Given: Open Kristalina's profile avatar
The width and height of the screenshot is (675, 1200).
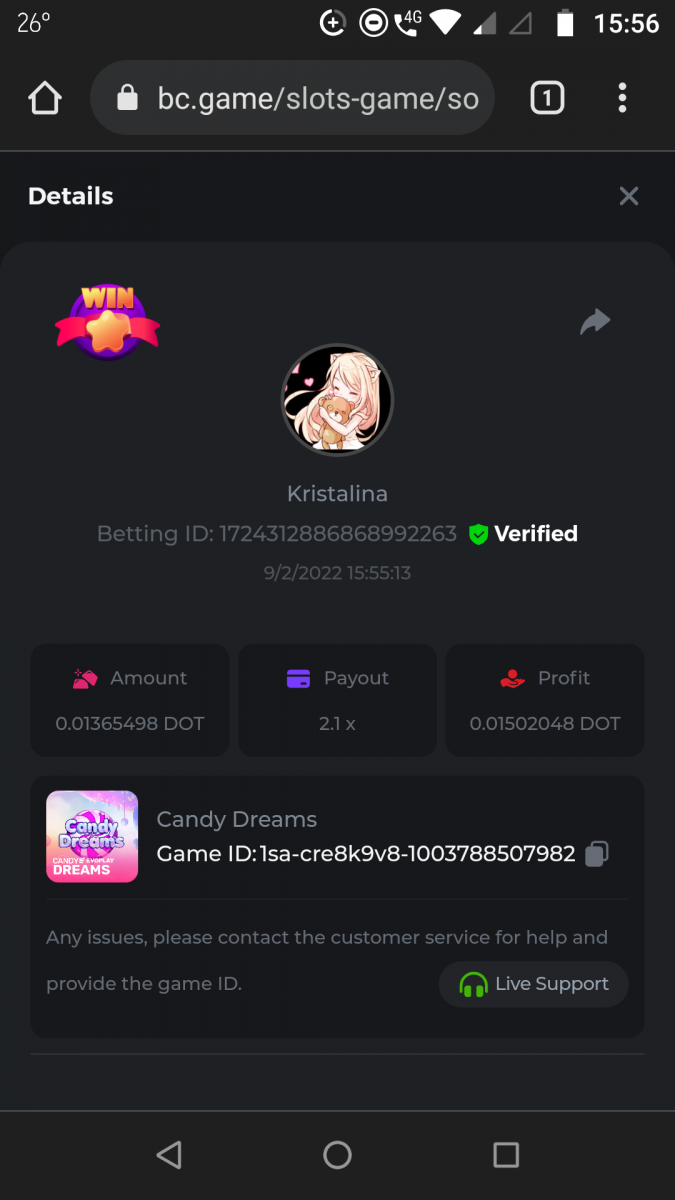Looking at the screenshot, I should click(x=337, y=400).
